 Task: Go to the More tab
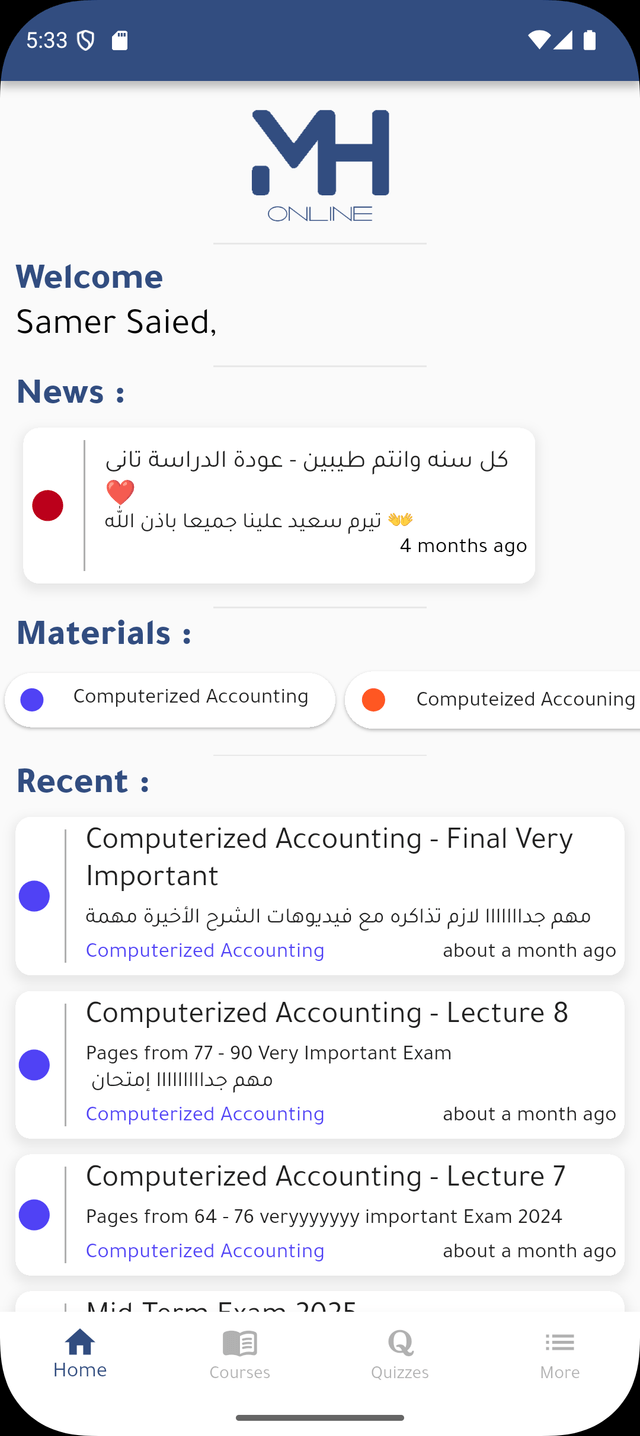[x=559, y=1355]
